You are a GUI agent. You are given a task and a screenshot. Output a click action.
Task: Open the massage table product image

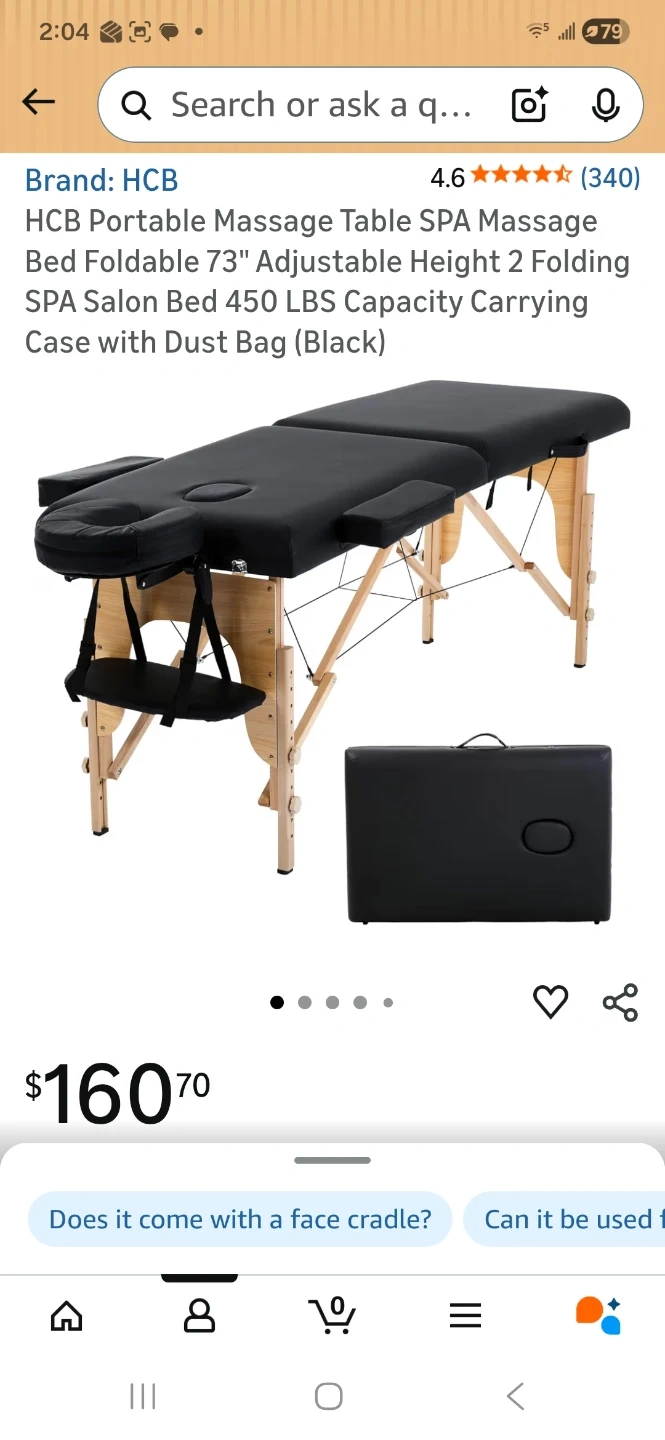click(332, 650)
